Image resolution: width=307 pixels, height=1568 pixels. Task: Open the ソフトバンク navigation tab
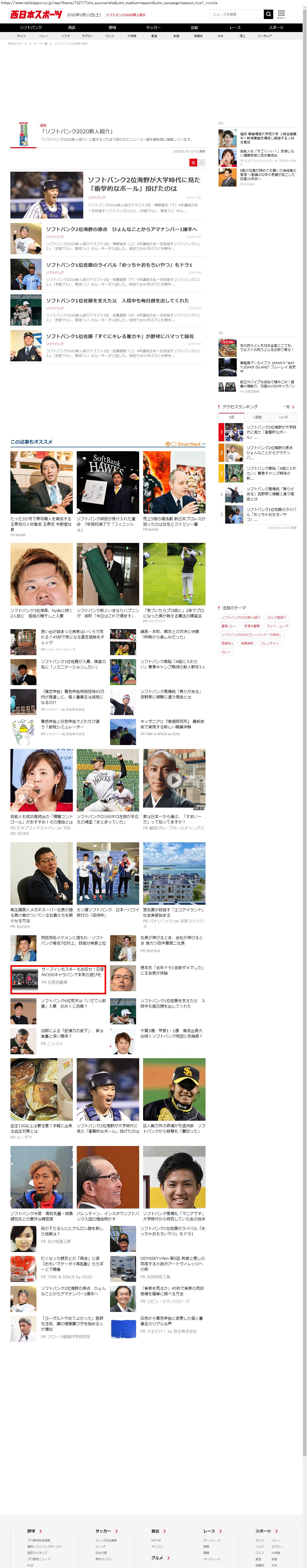click(30, 27)
